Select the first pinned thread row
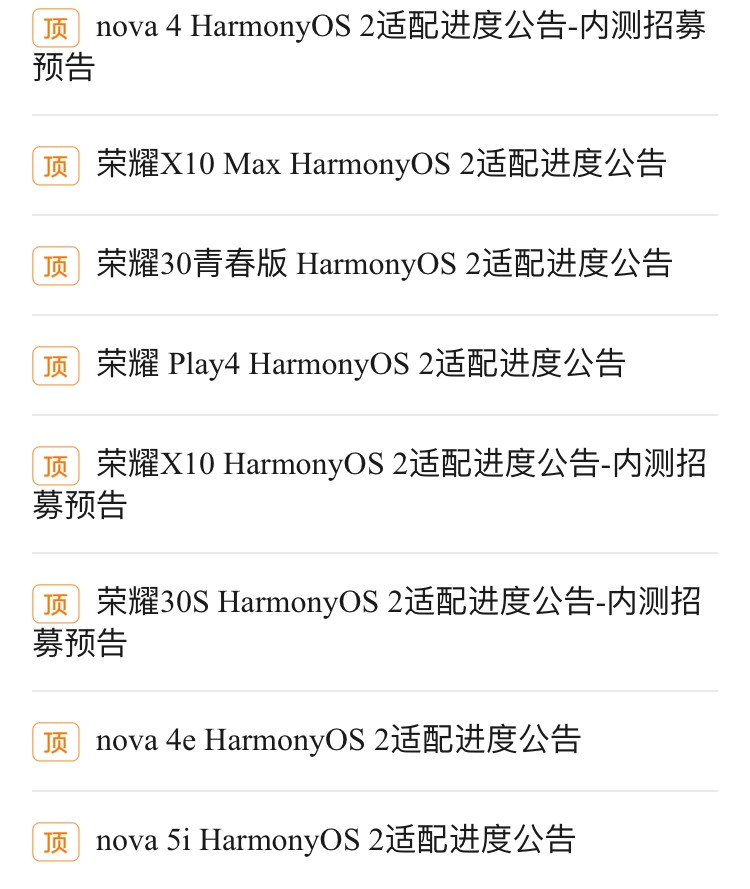This screenshot has width=750, height=889. 375,48
